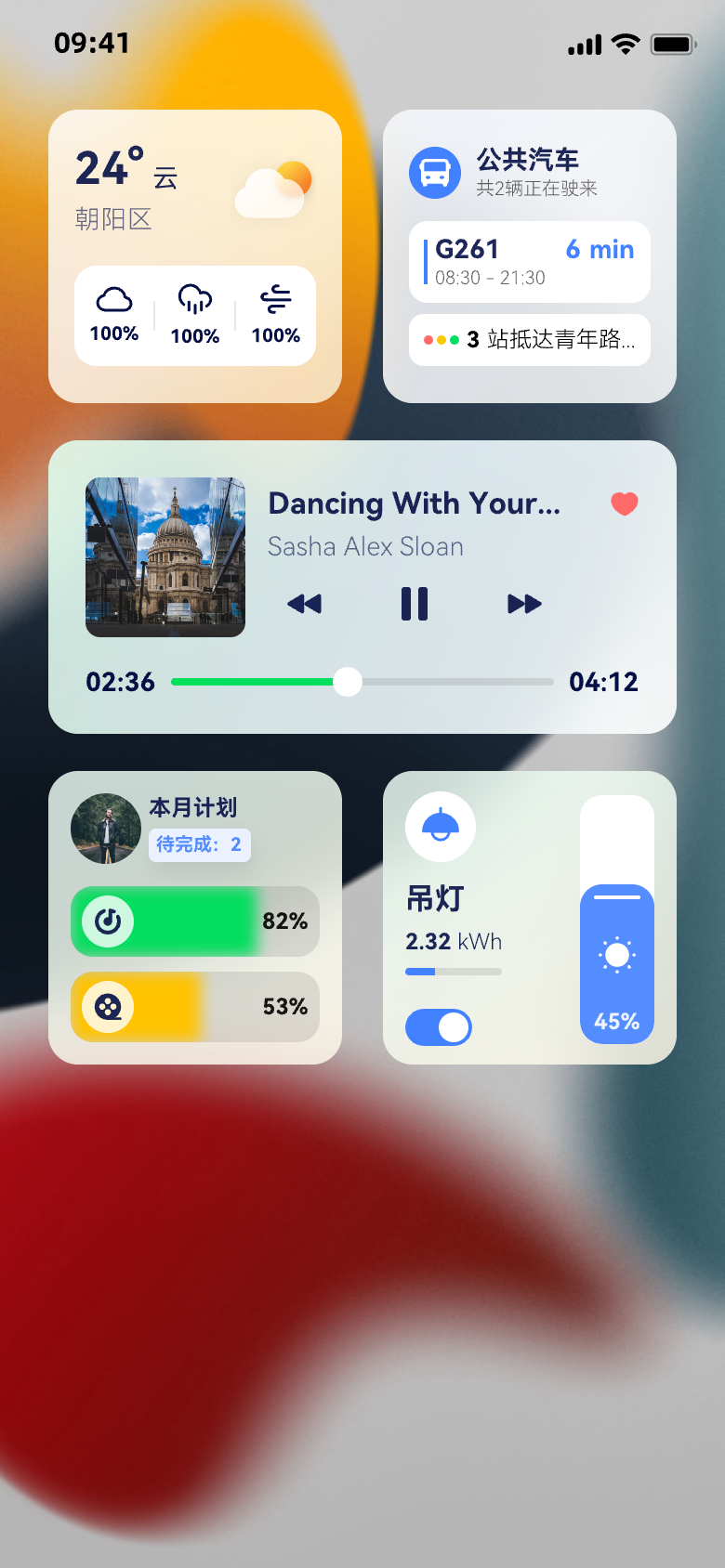Open the G261 bus route card
Viewport: 725px width, 1568px height.
[530, 262]
